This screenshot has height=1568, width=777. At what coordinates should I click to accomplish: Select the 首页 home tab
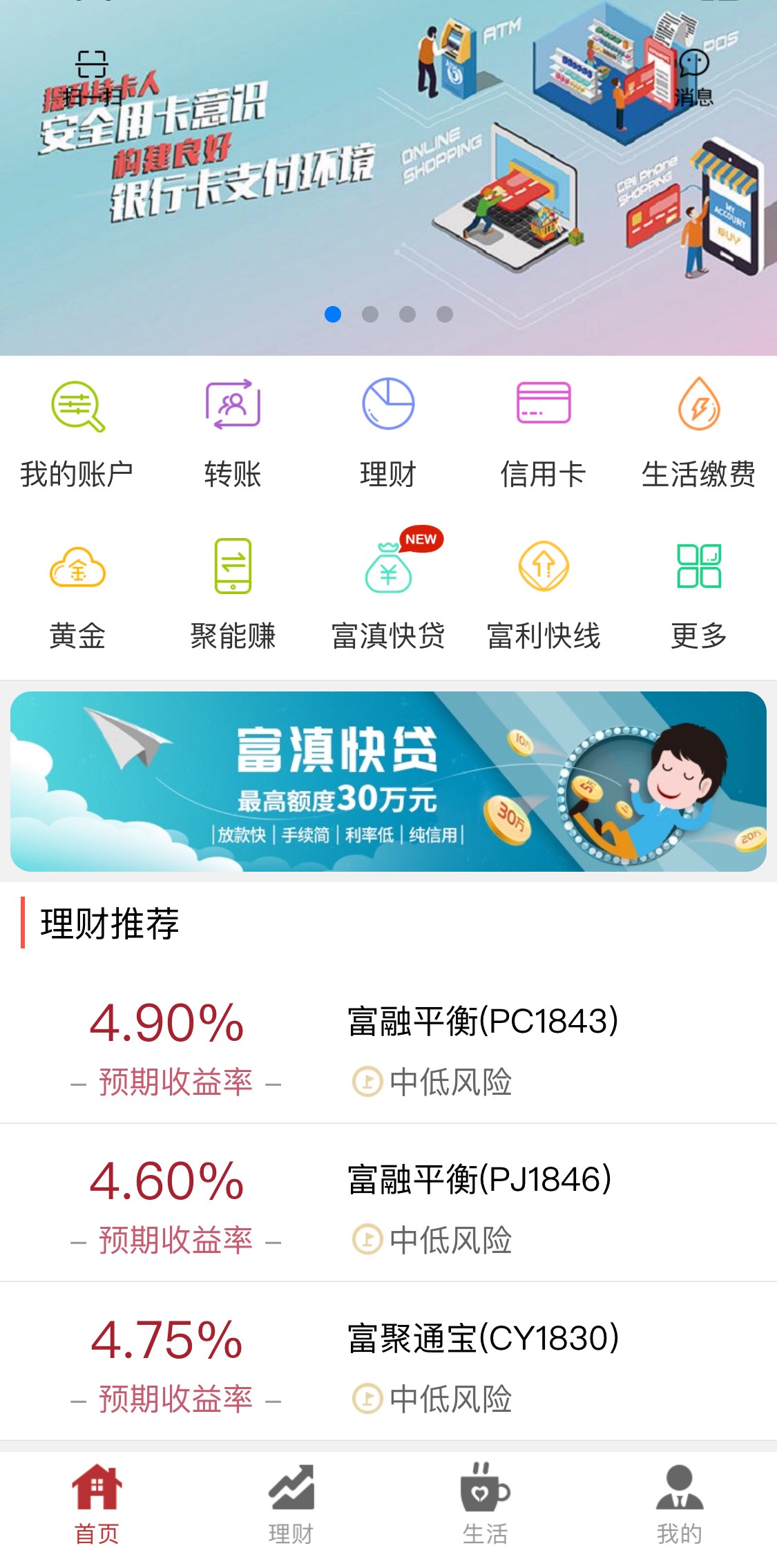pos(97,1513)
